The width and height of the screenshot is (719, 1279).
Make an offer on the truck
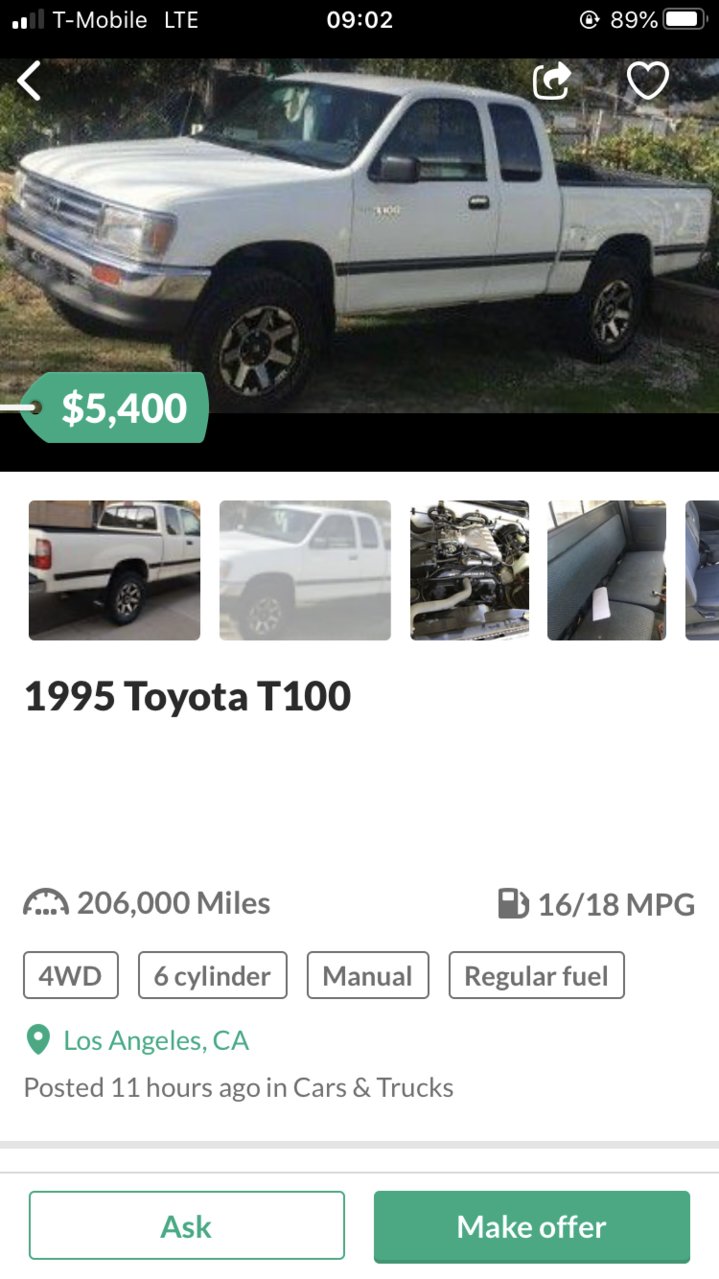(532, 1226)
